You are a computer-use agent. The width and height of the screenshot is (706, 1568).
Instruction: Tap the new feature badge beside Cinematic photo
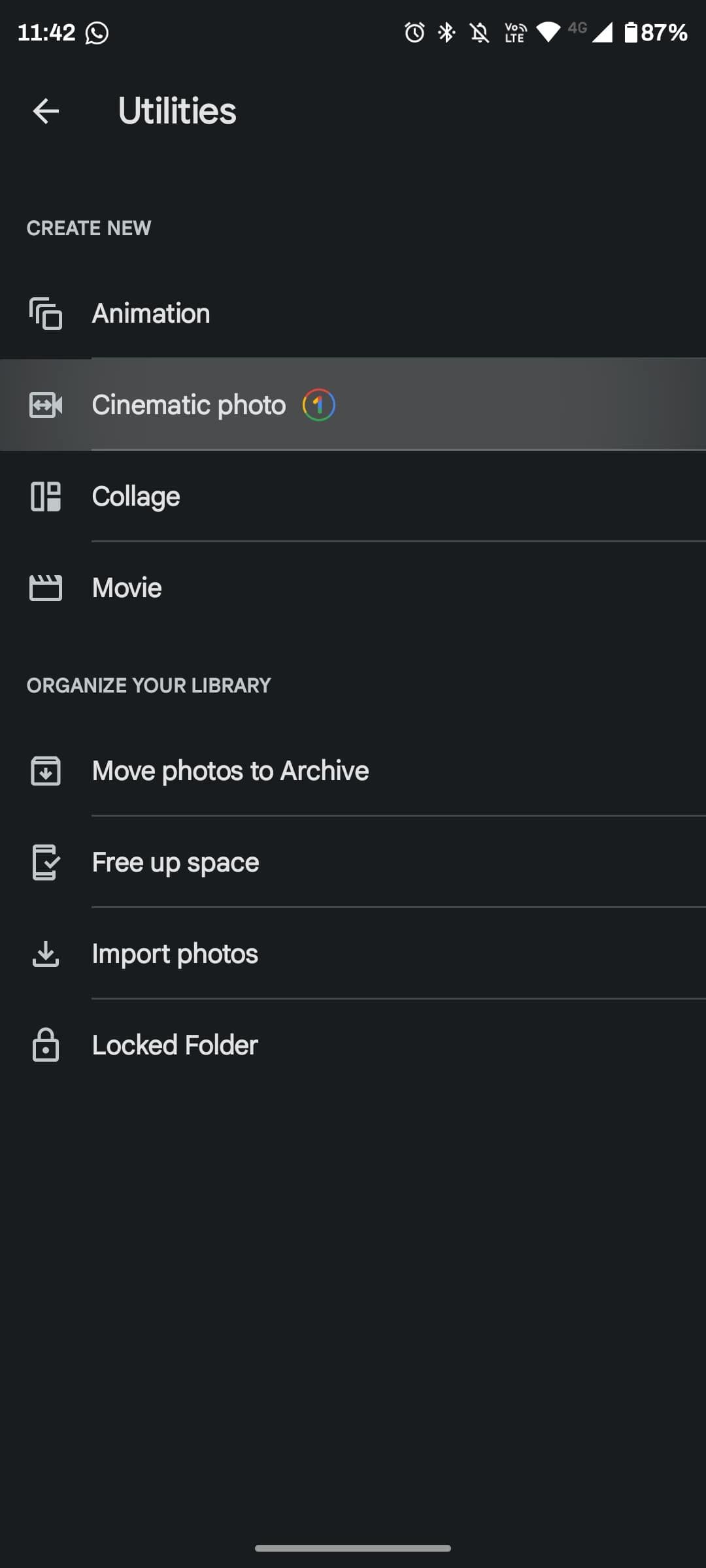tap(319, 404)
